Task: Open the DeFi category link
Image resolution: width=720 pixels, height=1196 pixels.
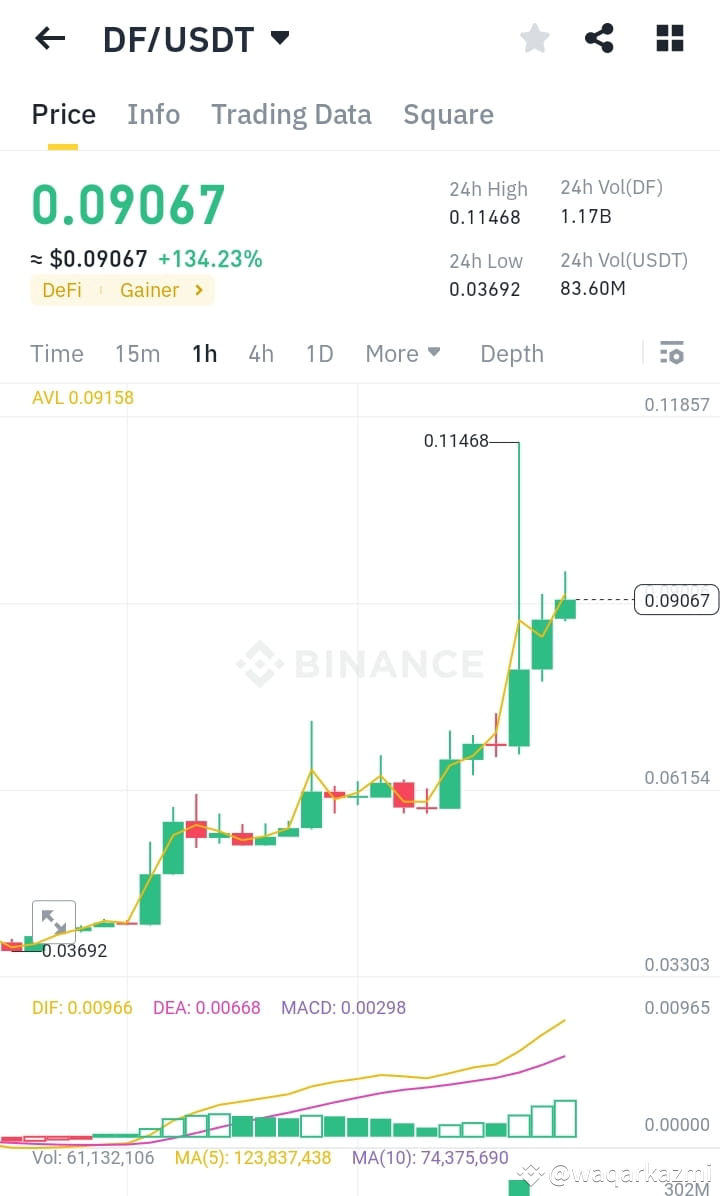Action: click(61, 290)
